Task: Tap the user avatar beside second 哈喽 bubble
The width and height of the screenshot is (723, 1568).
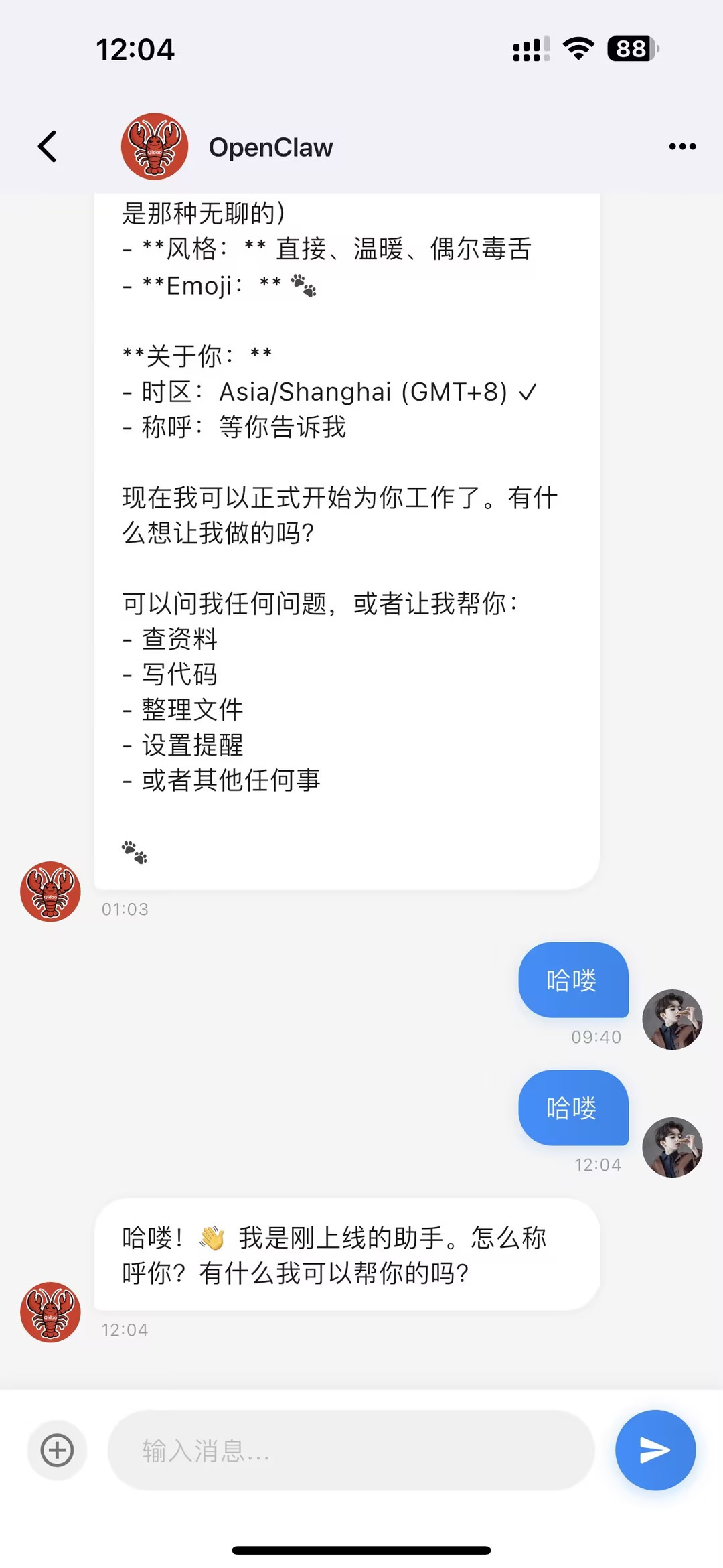Action: point(673,1147)
